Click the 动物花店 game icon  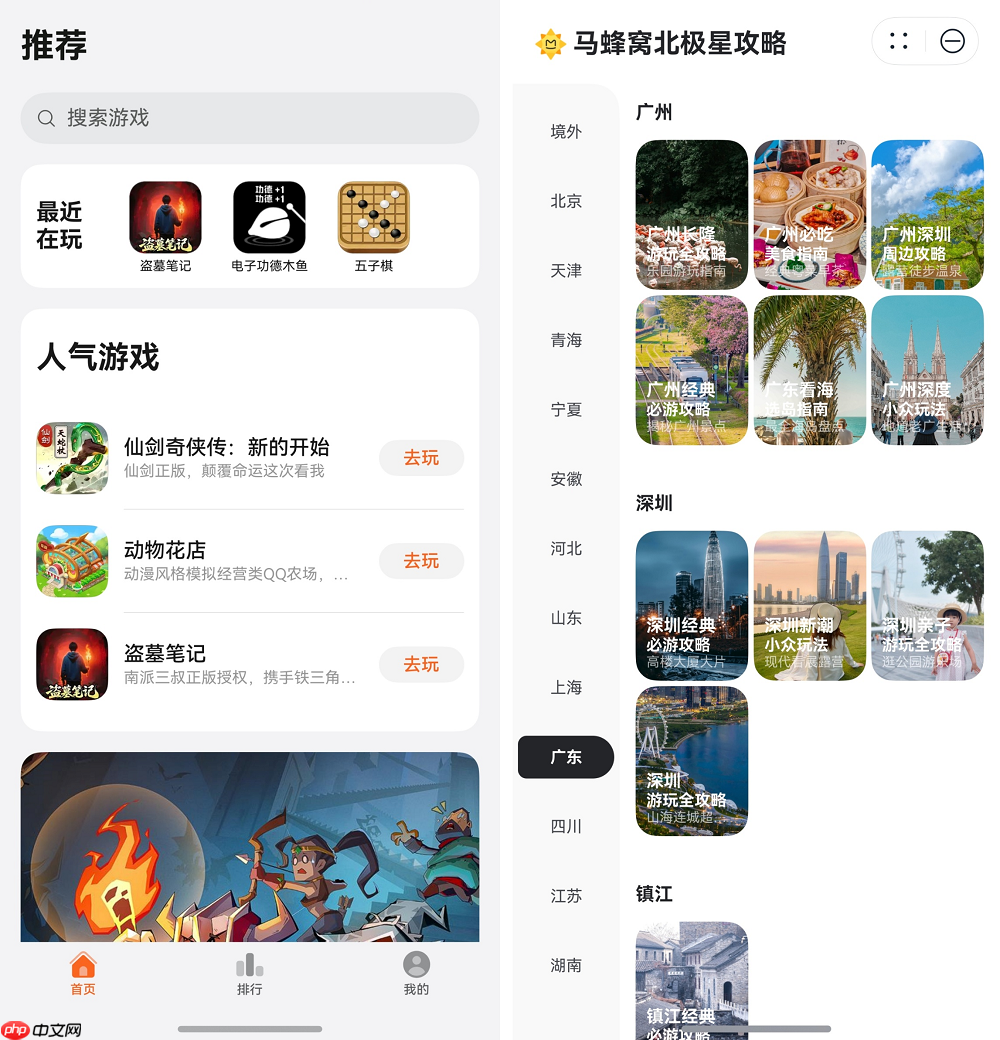click(71, 561)
